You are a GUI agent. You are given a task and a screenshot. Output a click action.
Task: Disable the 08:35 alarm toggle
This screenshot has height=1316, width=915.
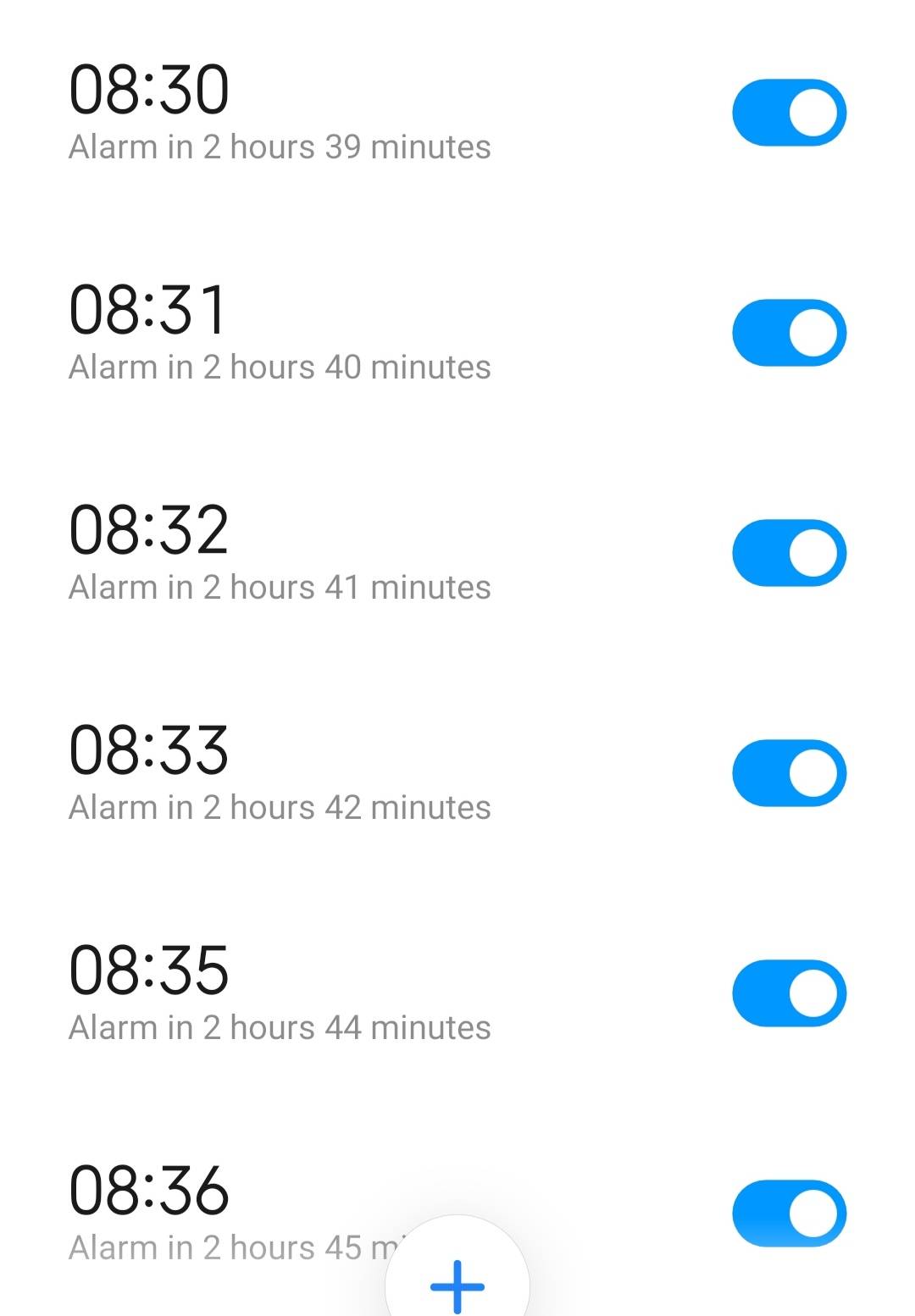click(x=788, y=993)
